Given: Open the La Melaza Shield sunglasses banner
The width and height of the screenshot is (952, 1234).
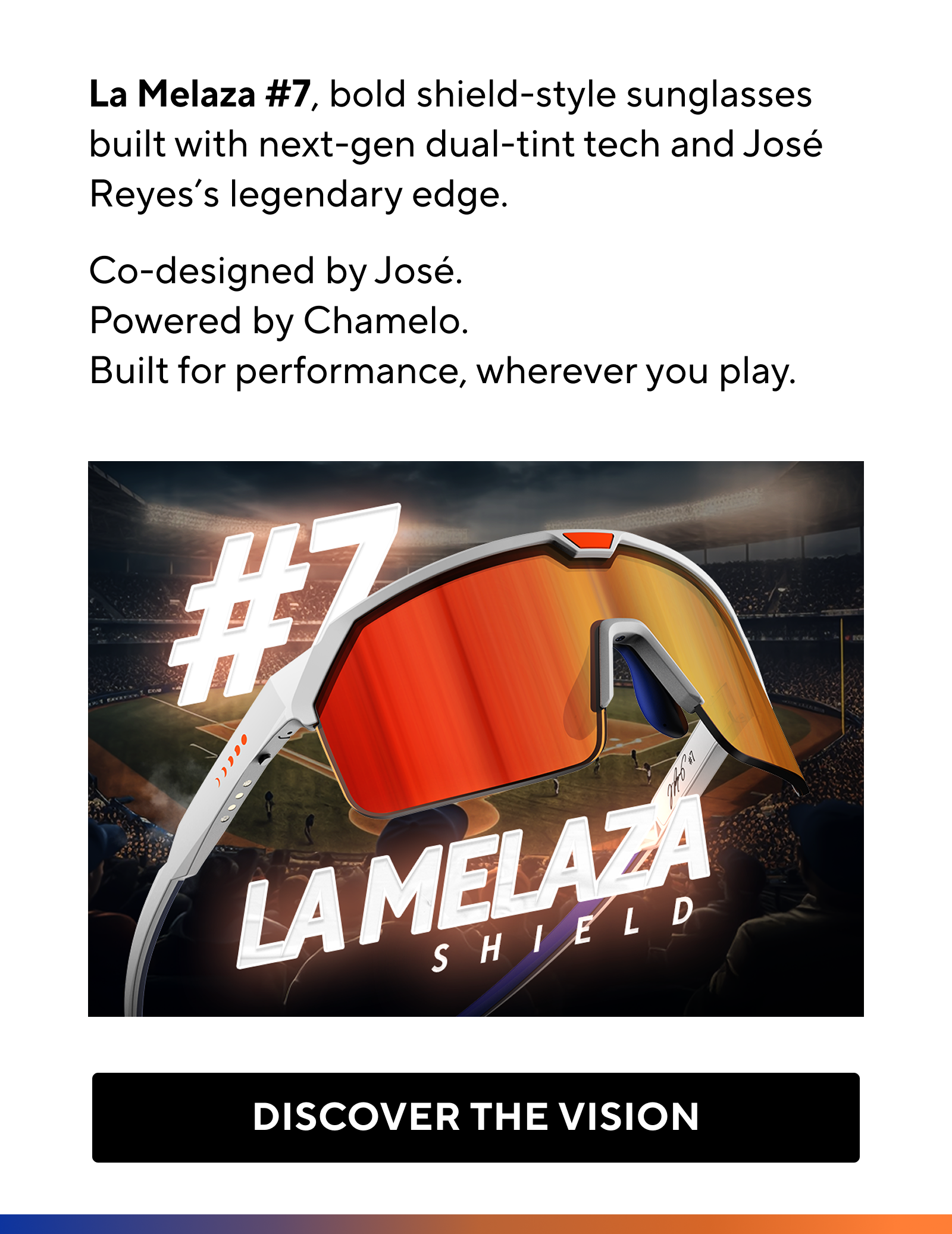Looking at the screenshot, I should tap(475, 738).
